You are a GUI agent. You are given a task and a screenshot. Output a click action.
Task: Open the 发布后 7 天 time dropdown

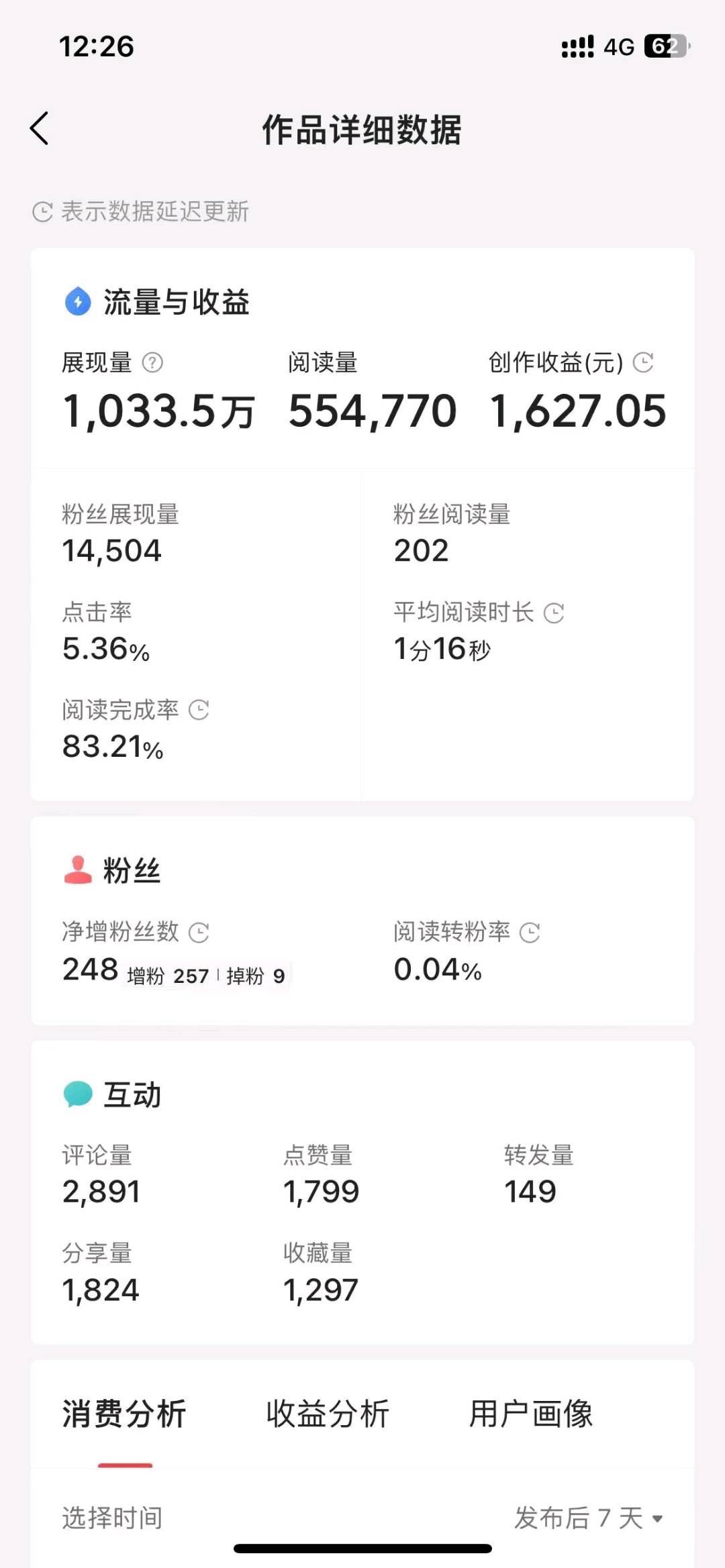click(x=589, y=1518)
